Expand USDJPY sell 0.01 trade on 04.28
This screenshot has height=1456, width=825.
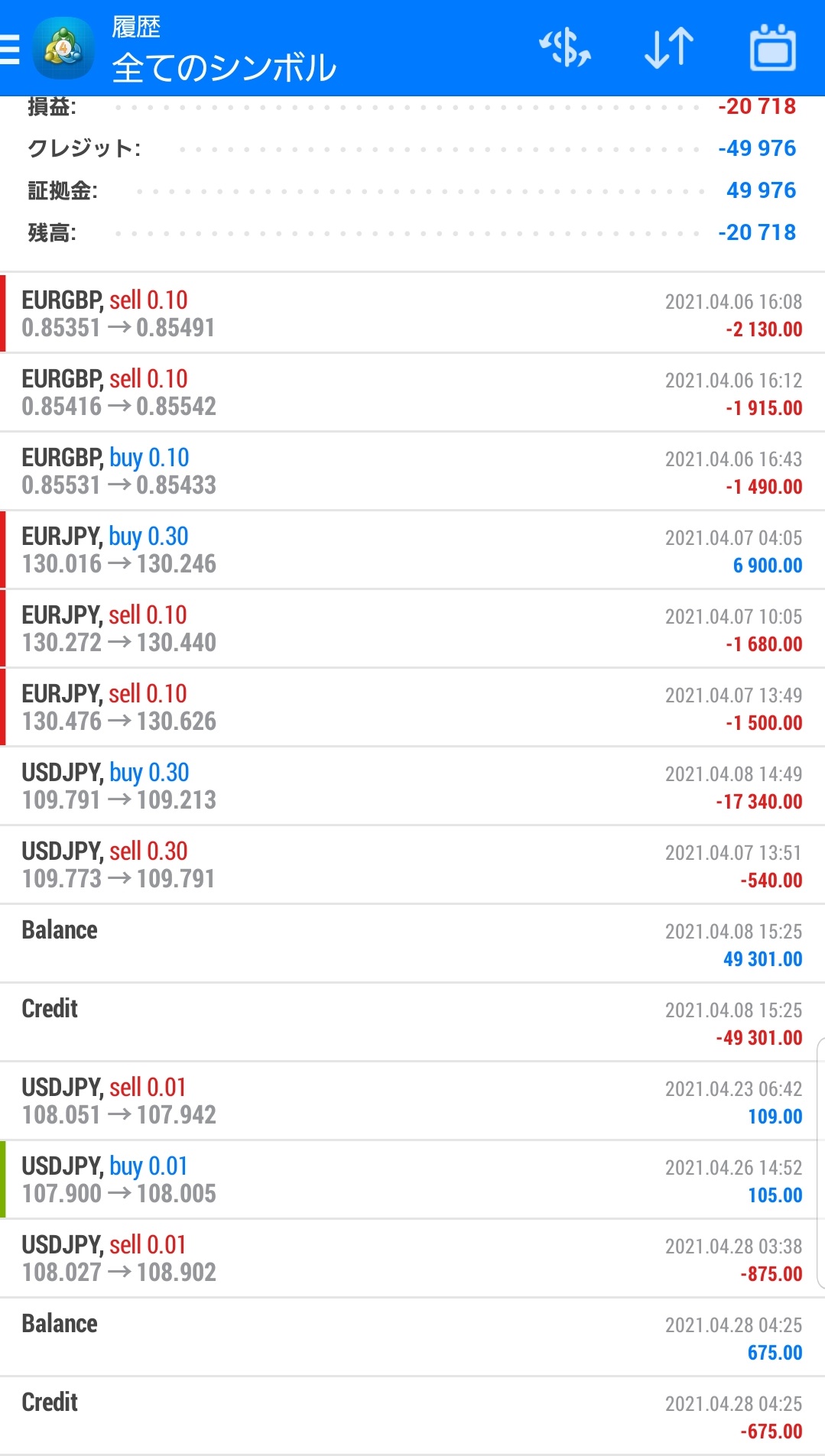(x=412, y=1258)
